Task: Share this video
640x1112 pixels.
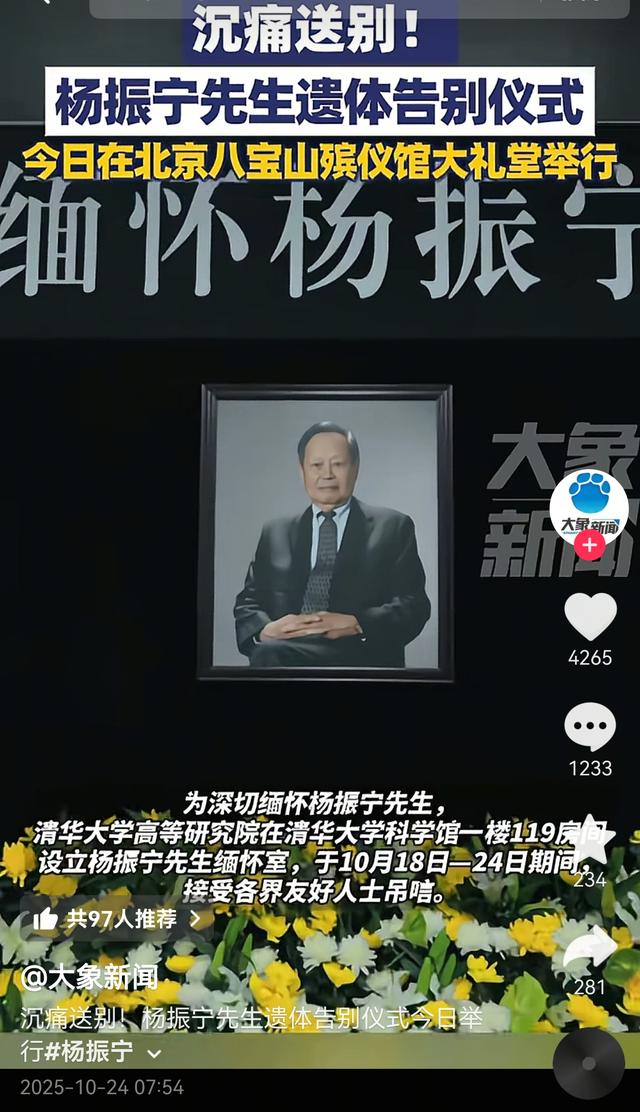Action: coord(590,947)
